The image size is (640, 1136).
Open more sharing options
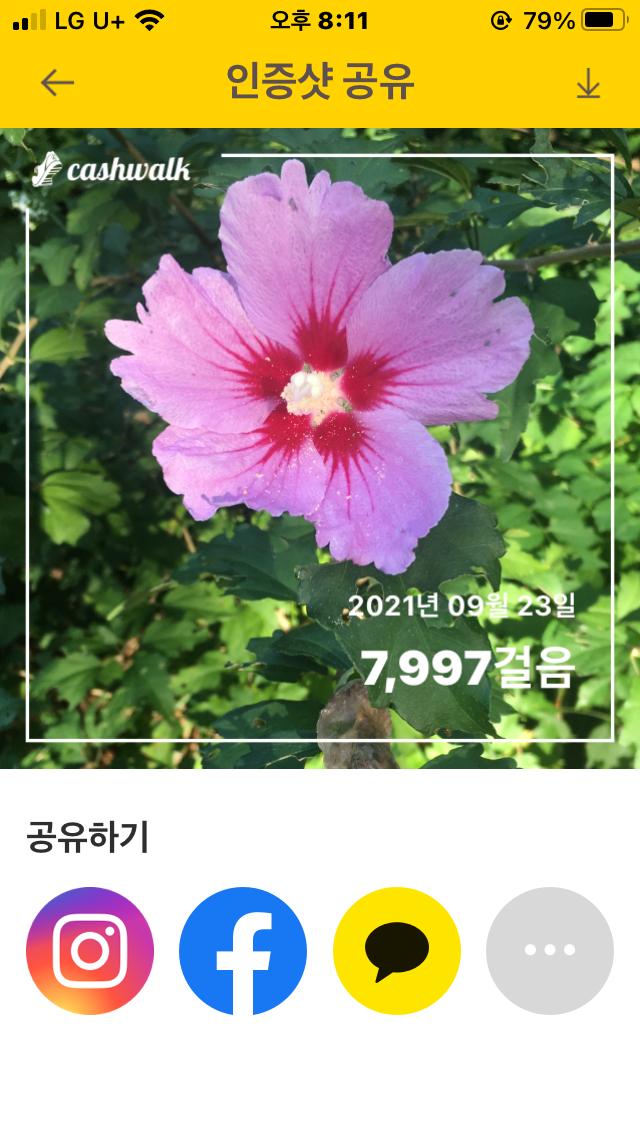pos(550,951)
